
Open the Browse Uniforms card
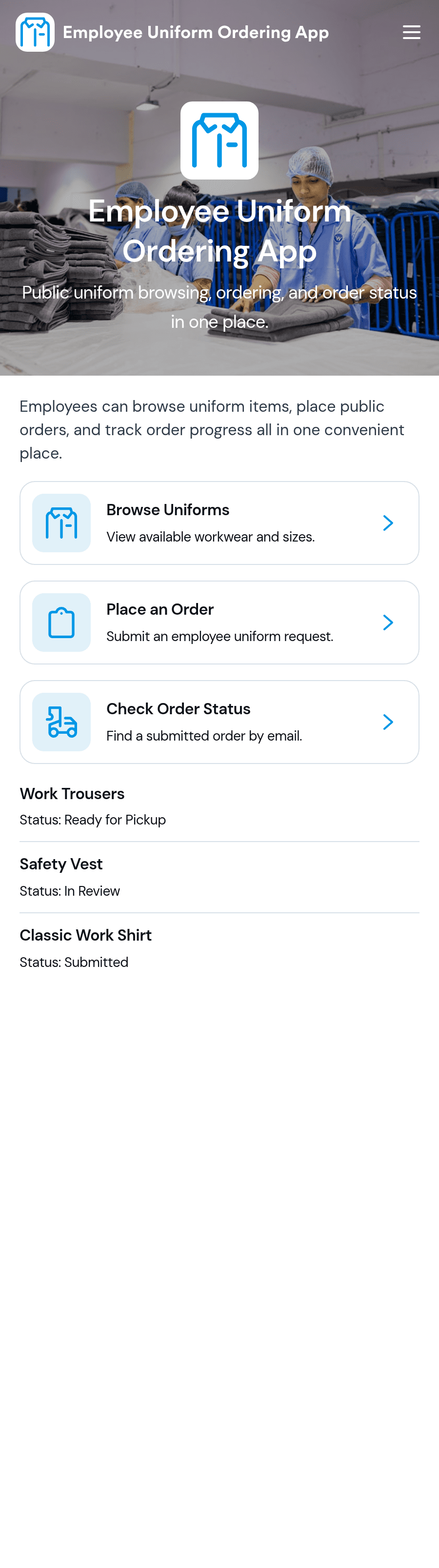tap(219, 523)
